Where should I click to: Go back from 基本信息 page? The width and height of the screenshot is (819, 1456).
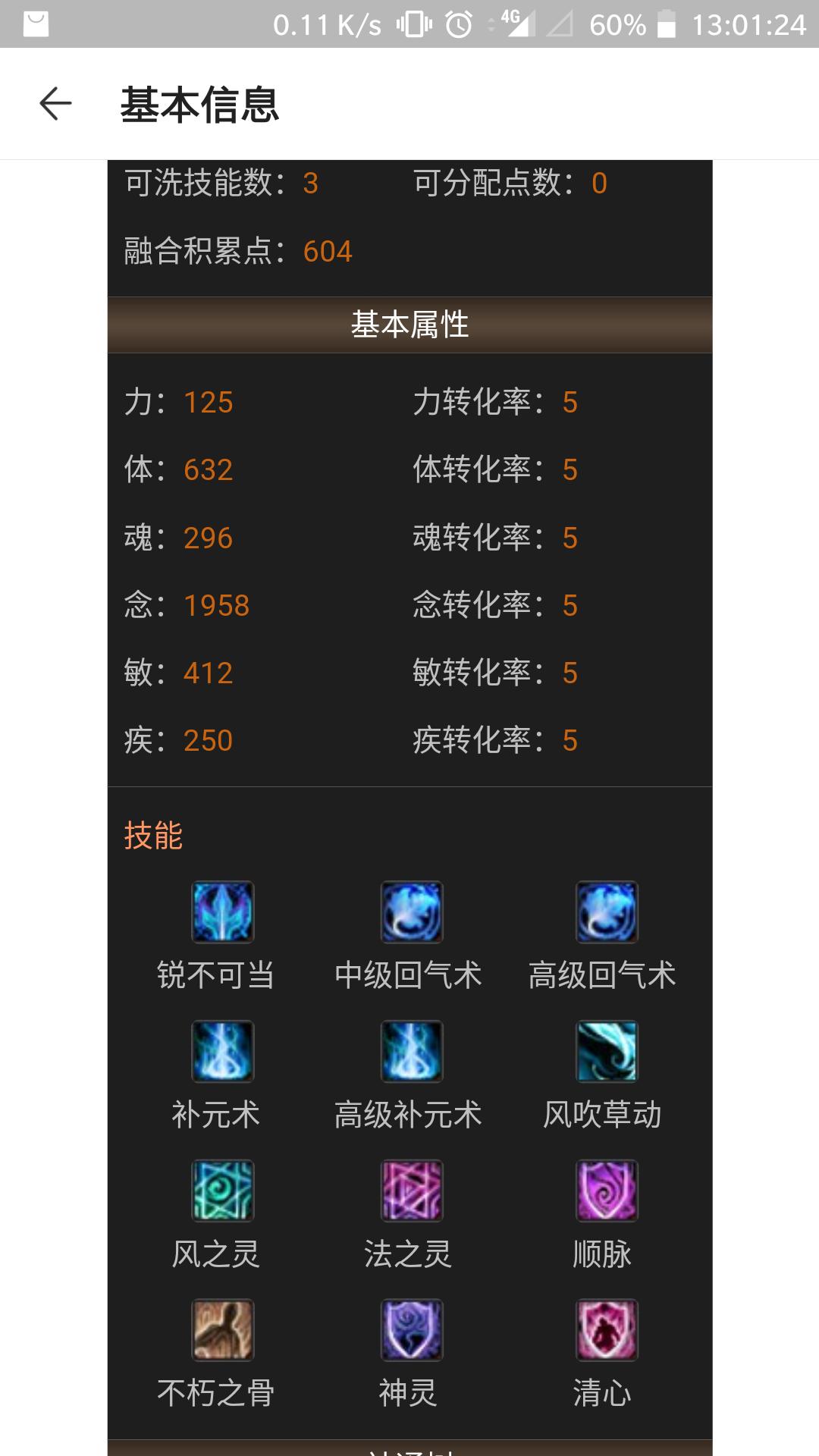pos(55,104)
